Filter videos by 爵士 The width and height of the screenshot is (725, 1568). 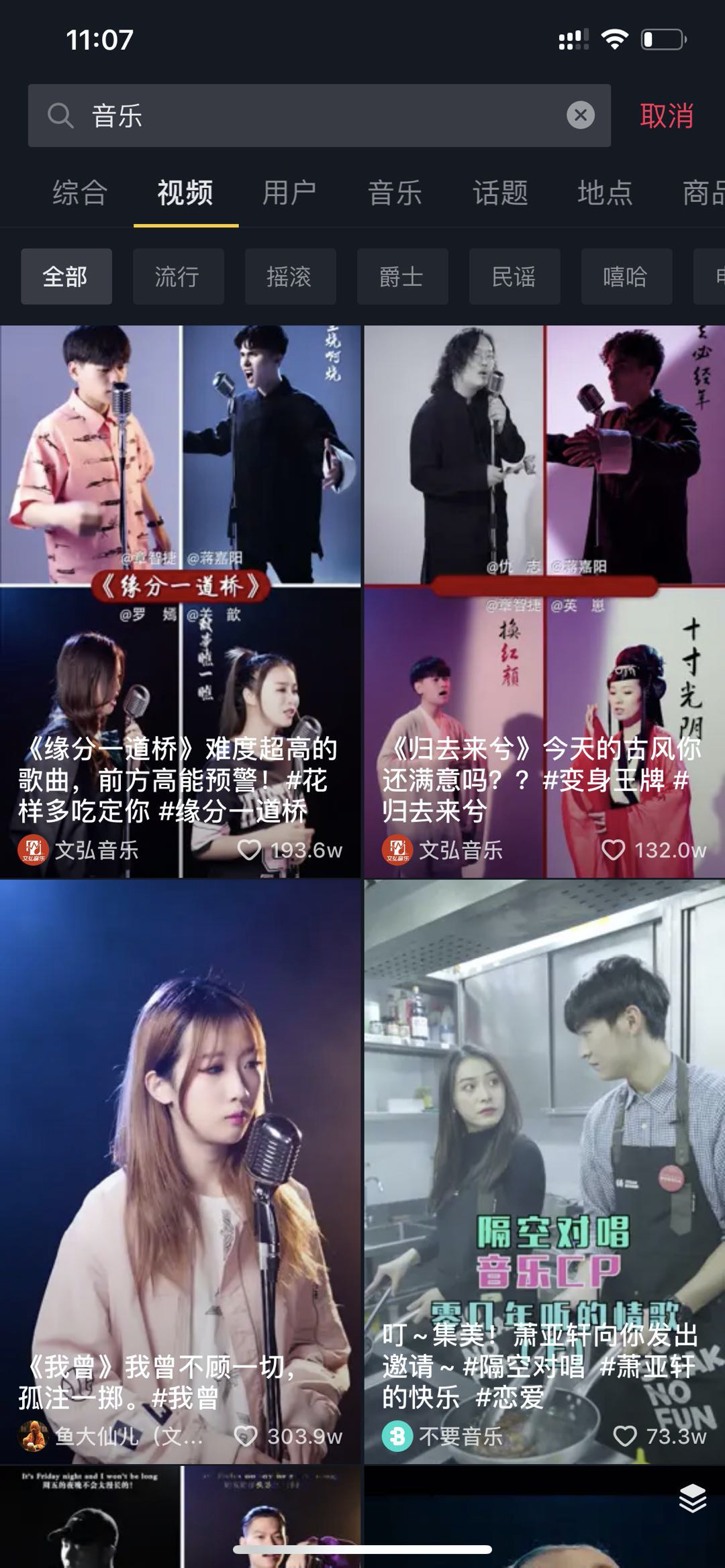point(402,276)
